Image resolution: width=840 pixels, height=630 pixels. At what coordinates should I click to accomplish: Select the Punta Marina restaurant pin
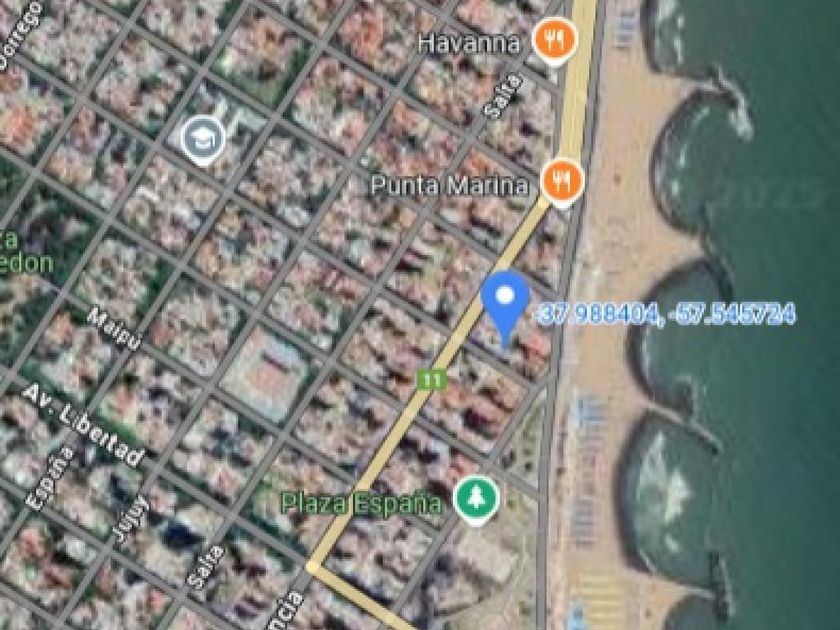pyautogui.click(x=562, y=182)
